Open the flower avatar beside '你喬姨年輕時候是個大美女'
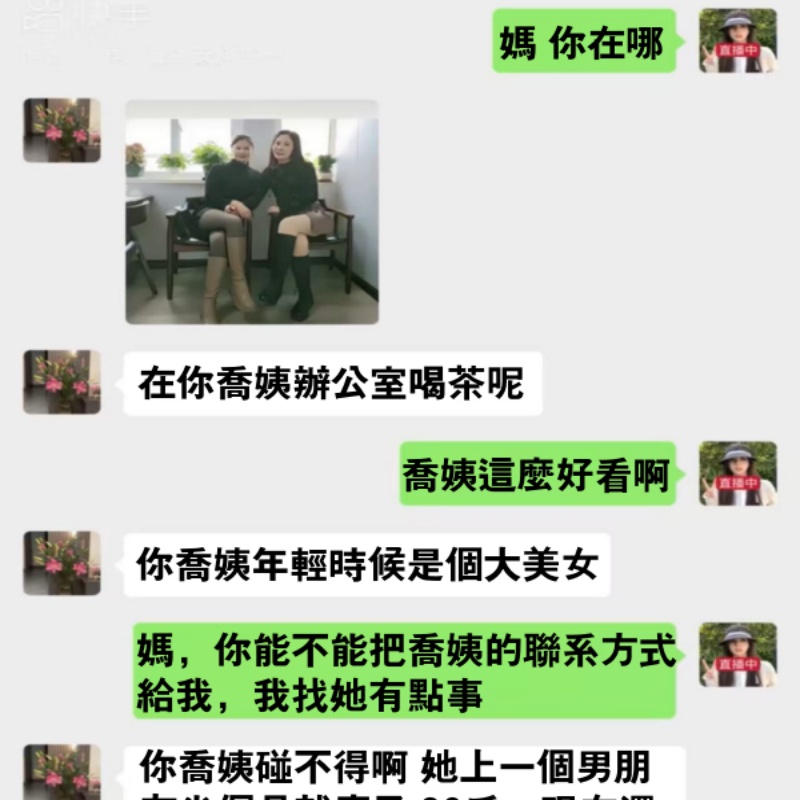800x800 pixels. [x=62, y=563]
